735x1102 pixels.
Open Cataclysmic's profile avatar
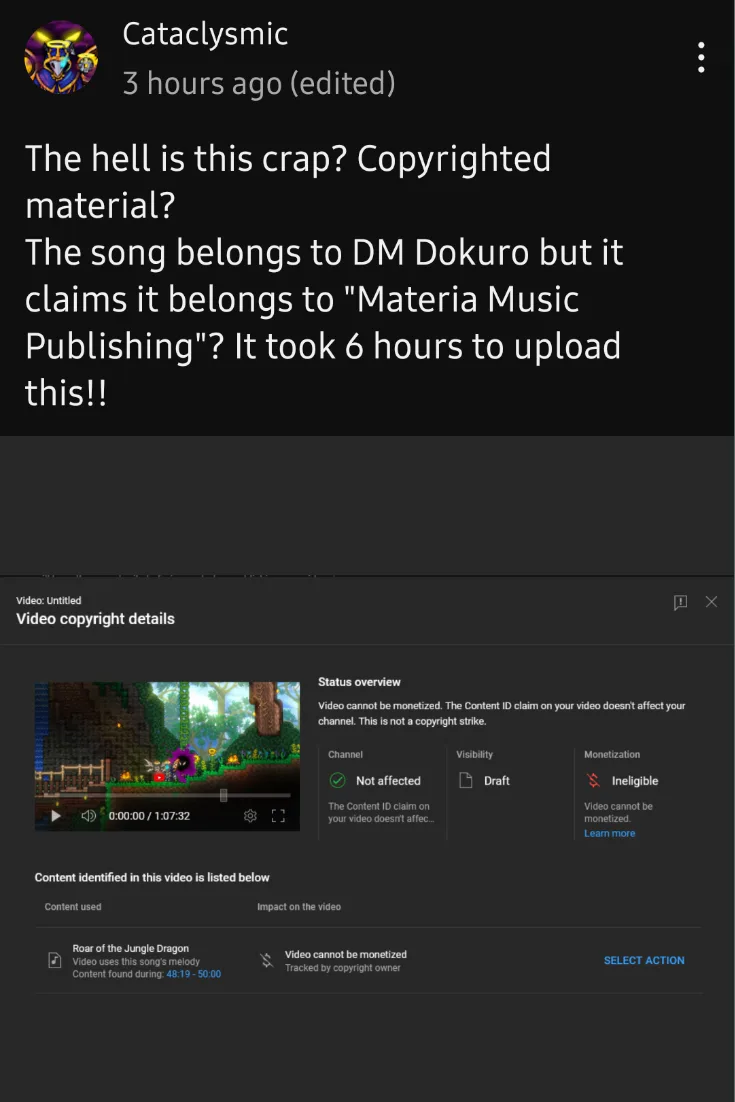click(61, 57)
